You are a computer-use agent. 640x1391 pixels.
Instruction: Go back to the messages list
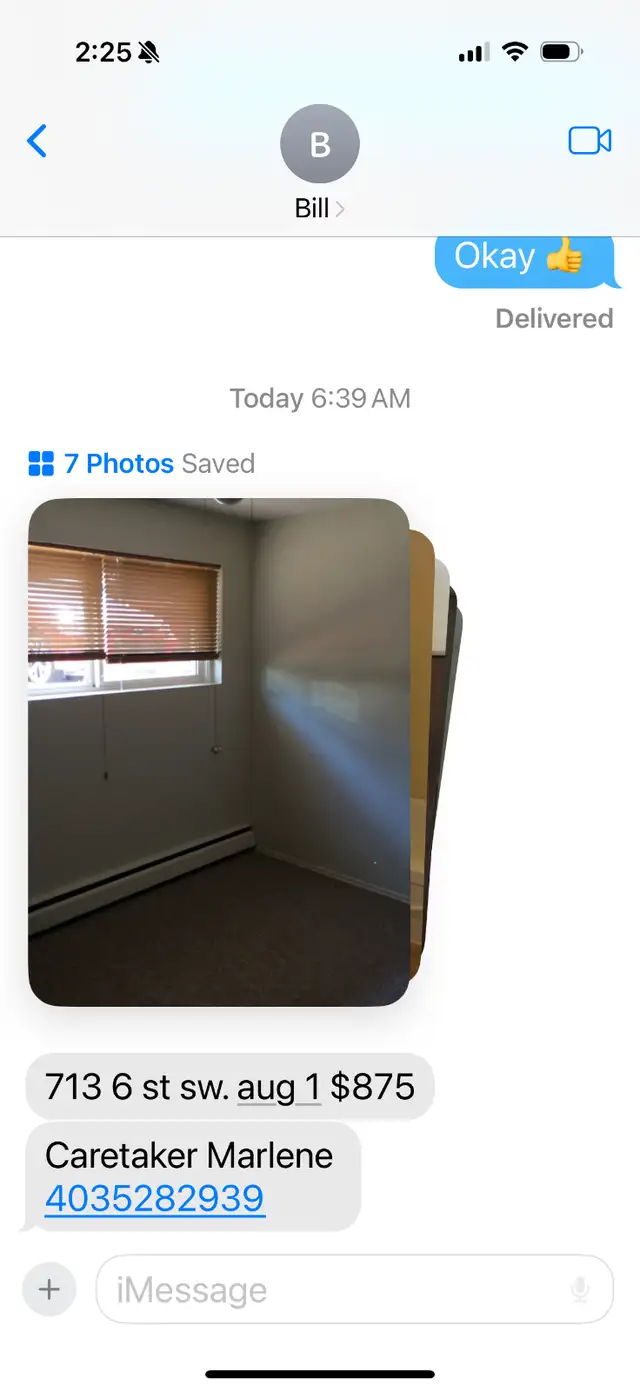click(x=37, y=141)
